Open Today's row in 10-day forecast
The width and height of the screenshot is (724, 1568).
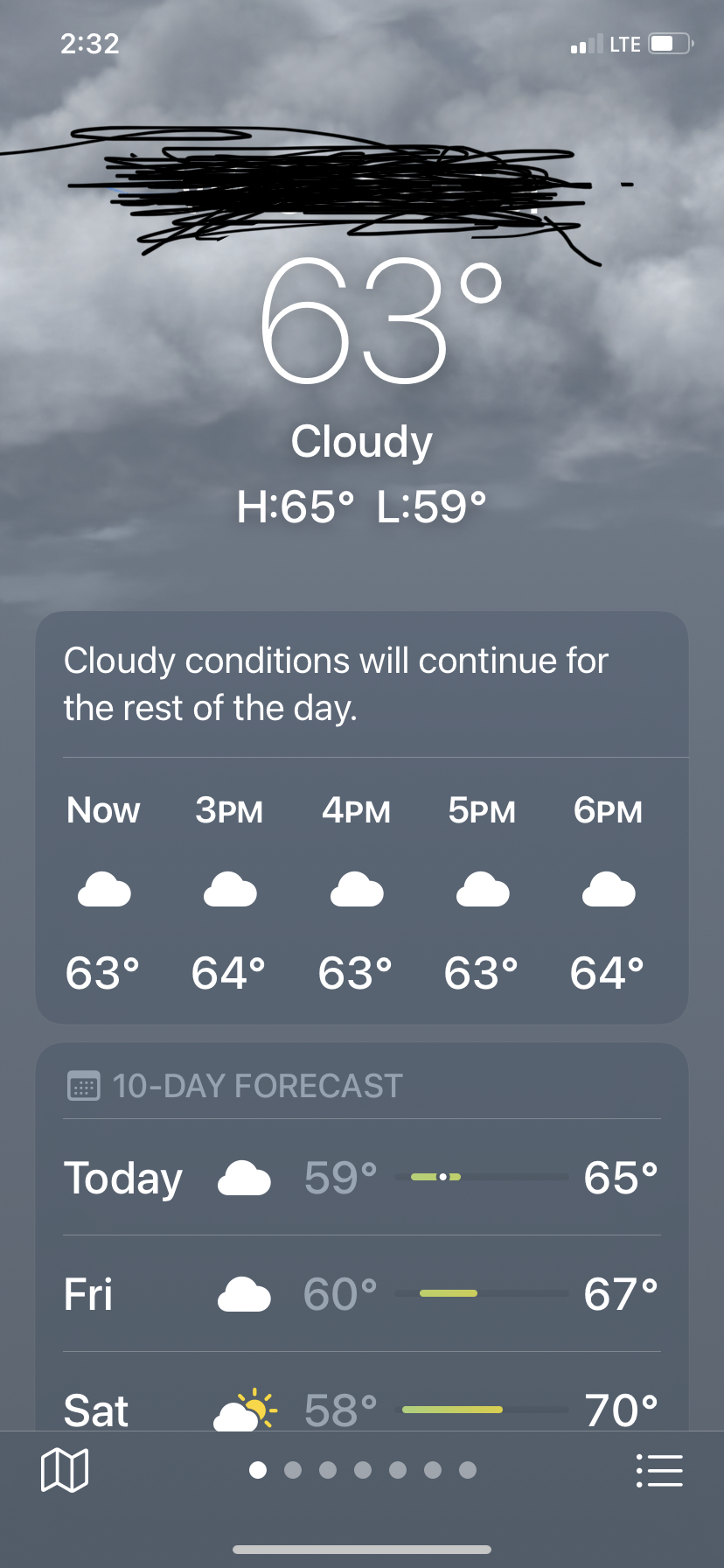tap(362, 1177)
